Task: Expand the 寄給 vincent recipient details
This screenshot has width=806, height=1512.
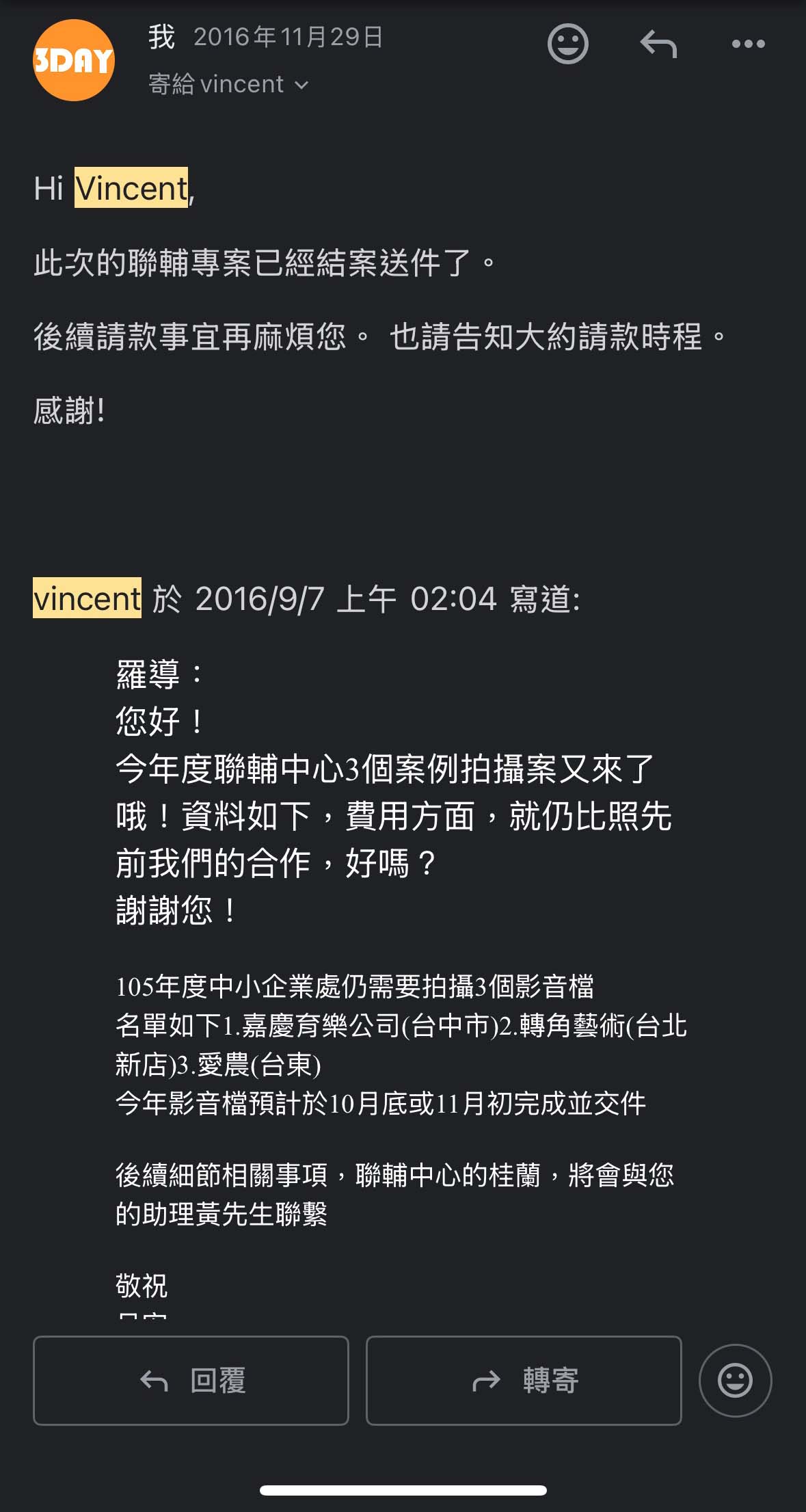Action: click(229, 84)
